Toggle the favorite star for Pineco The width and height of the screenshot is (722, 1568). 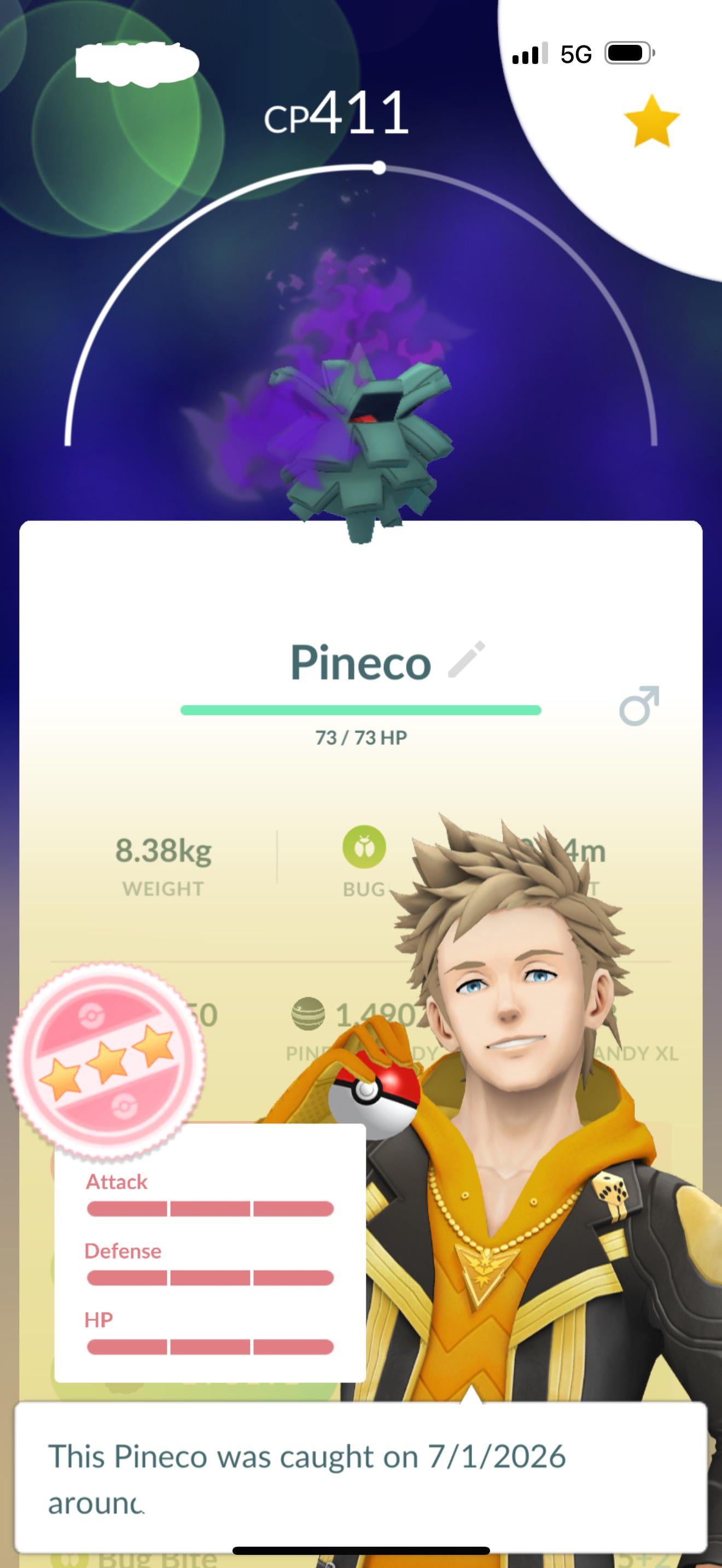651,121
